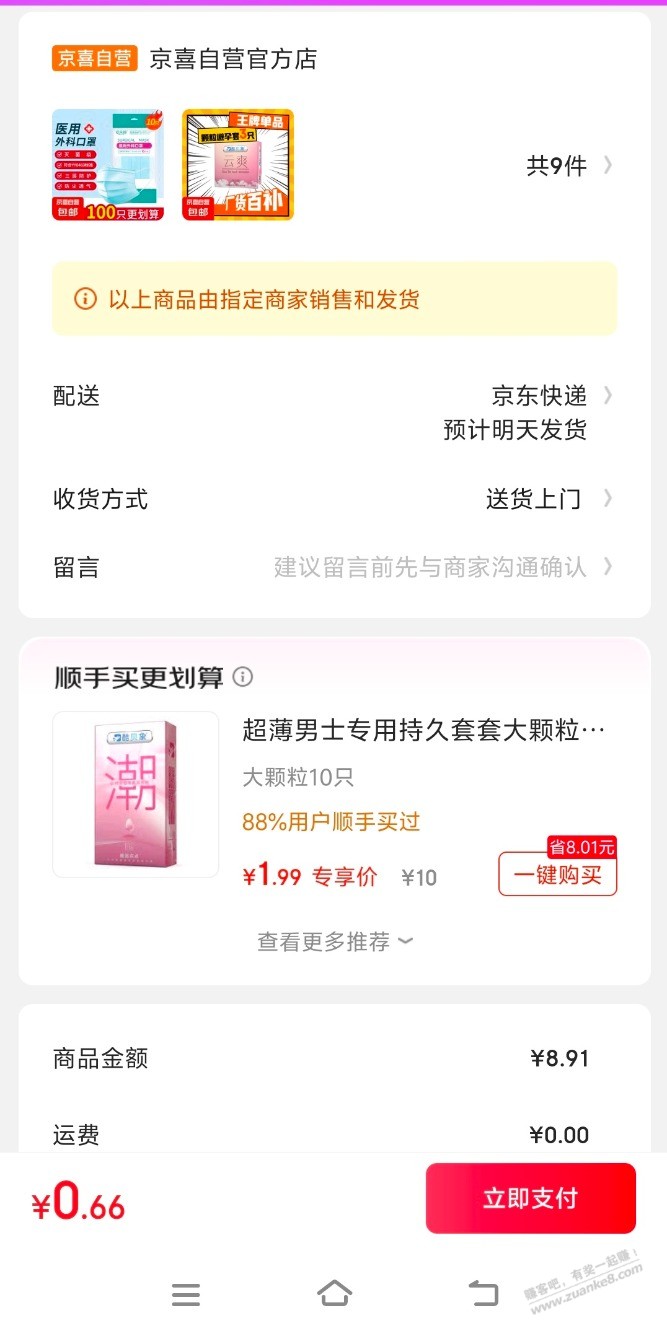The height and width of the screenshot is (1334, 667).
Task: Tap 一键购买 for the add-on item
Action: (x=557, y=875)
